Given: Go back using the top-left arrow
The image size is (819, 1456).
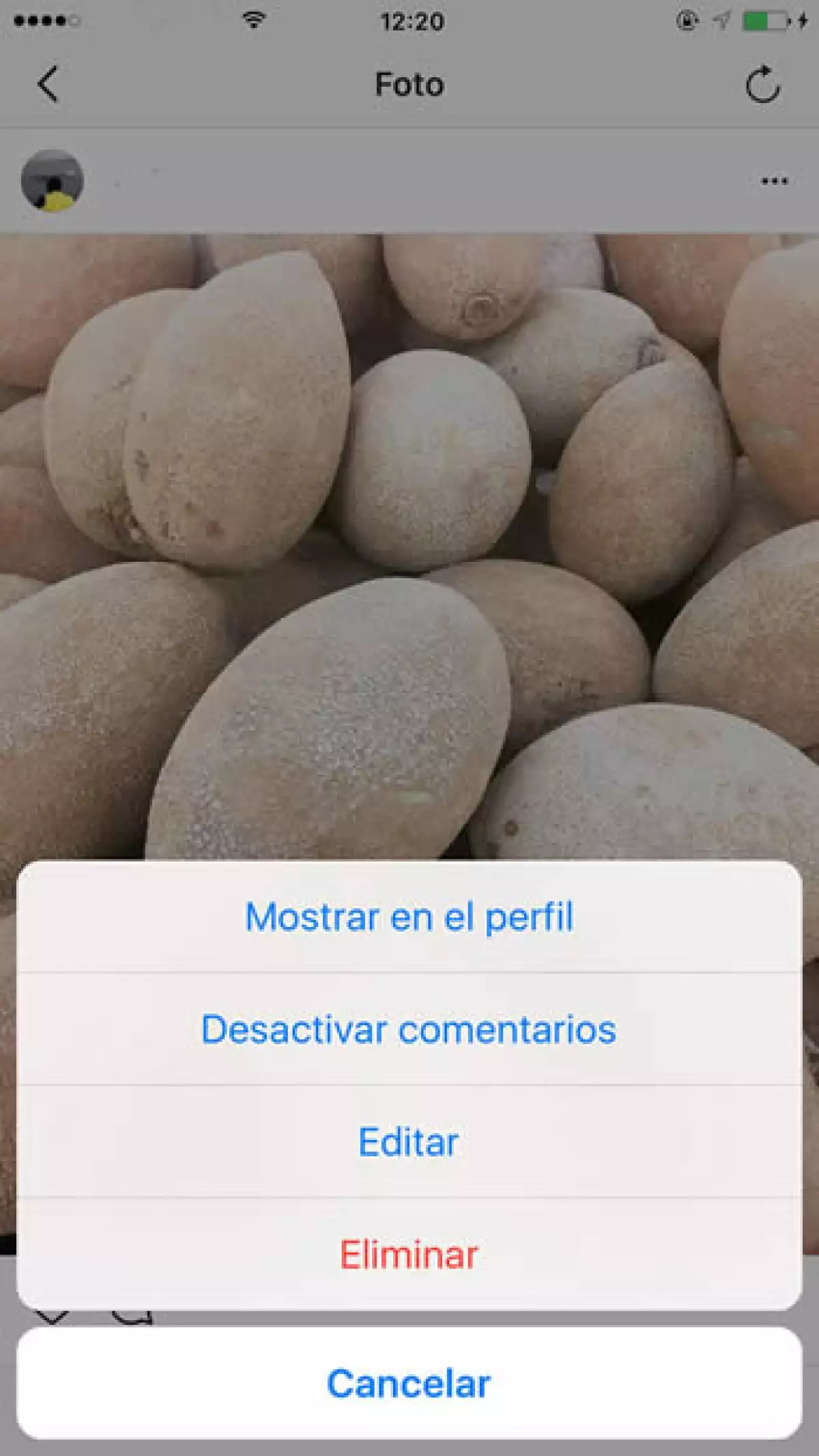Looking at the screenshot, I should pyautogui.click(x=48, y=85).
